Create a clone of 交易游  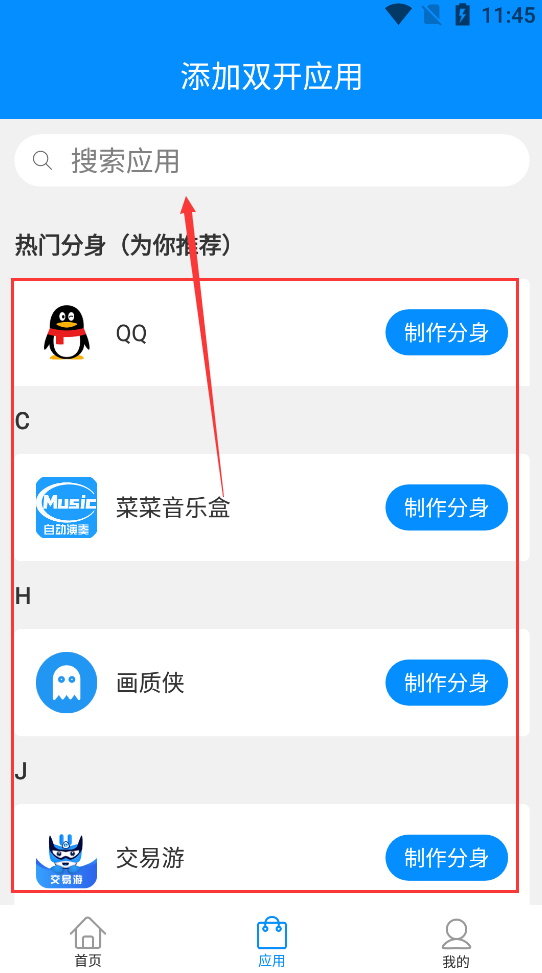(x=446, y=858)
